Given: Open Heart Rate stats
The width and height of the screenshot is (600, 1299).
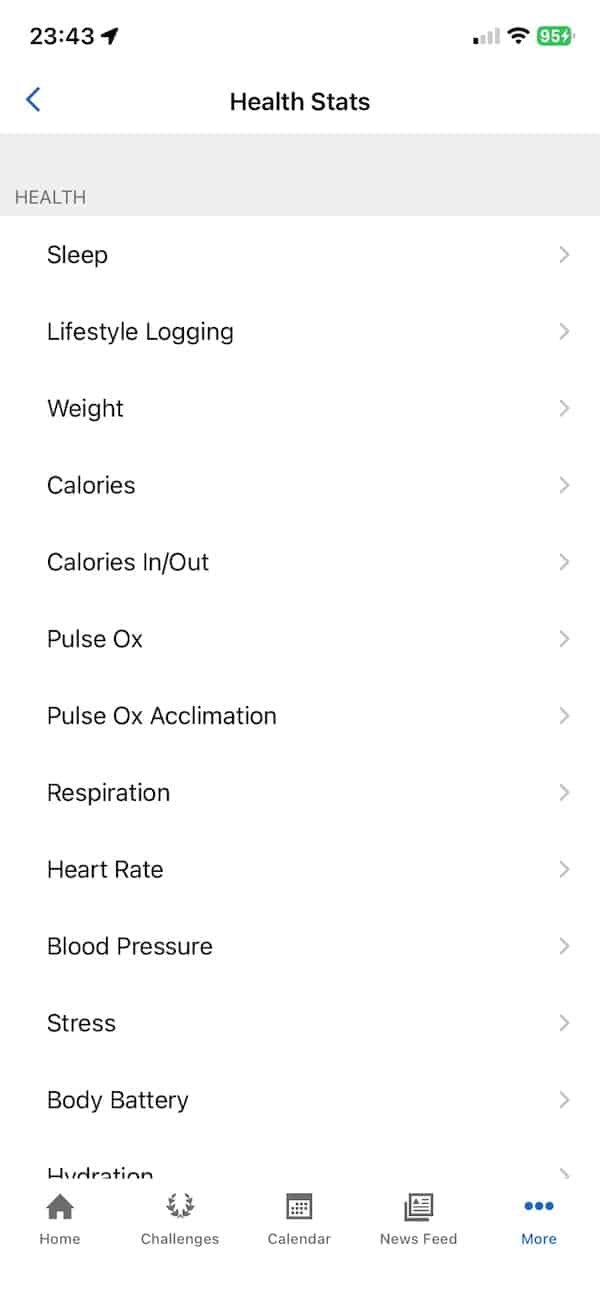Looking at the screenshot, I should [x=300, y=870].
